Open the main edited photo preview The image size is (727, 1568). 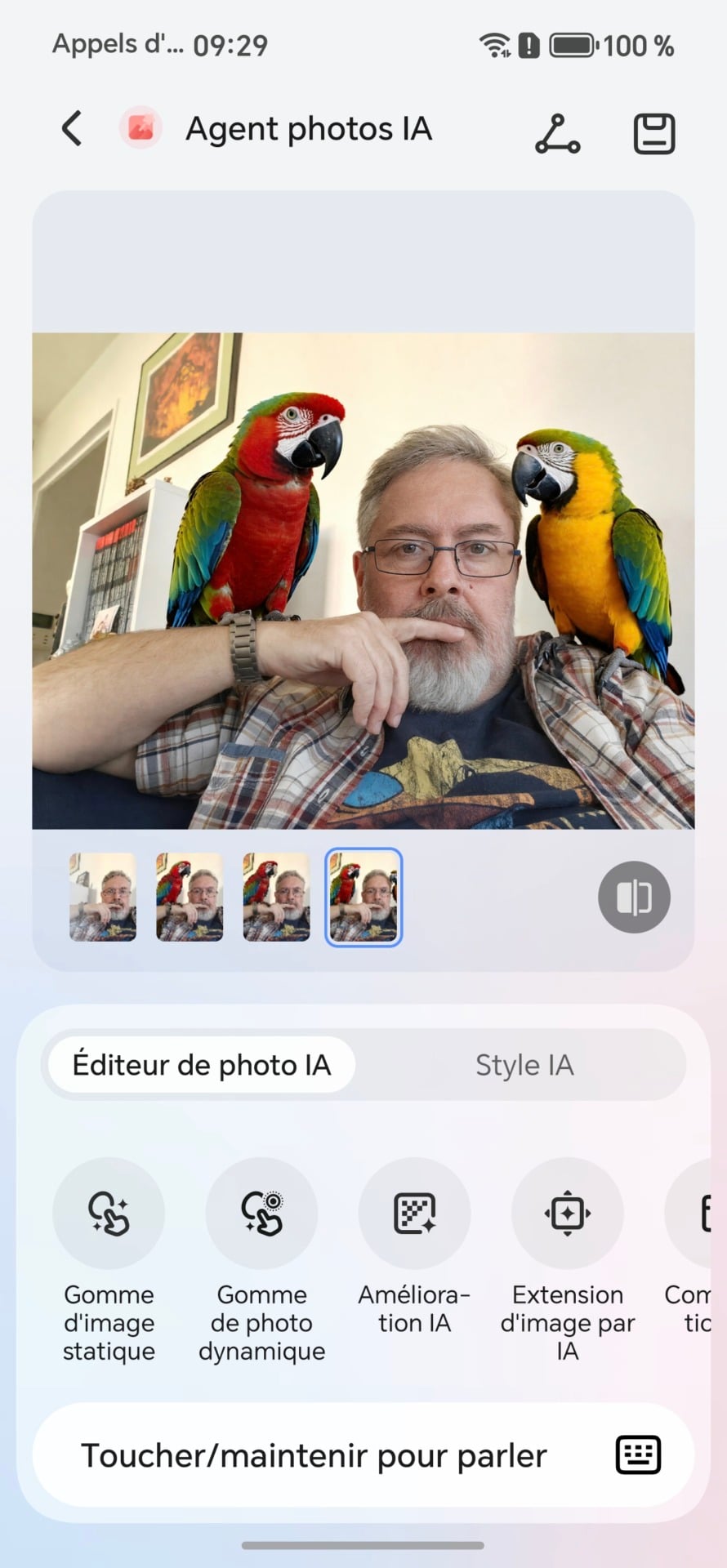pos(363,580)
